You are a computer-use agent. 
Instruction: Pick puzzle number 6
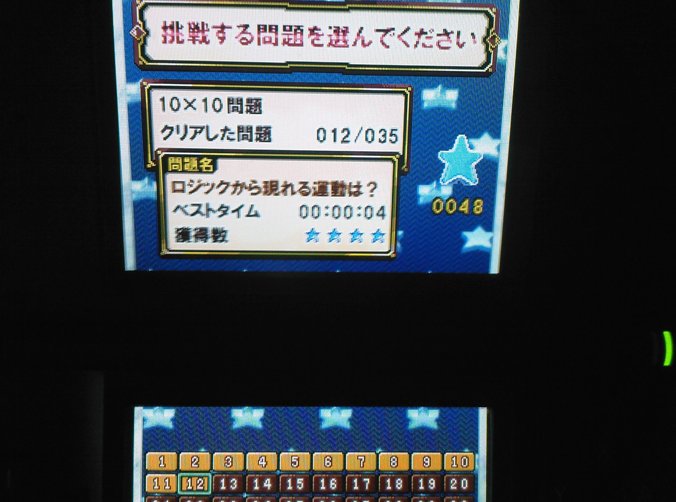pos(327,463)
